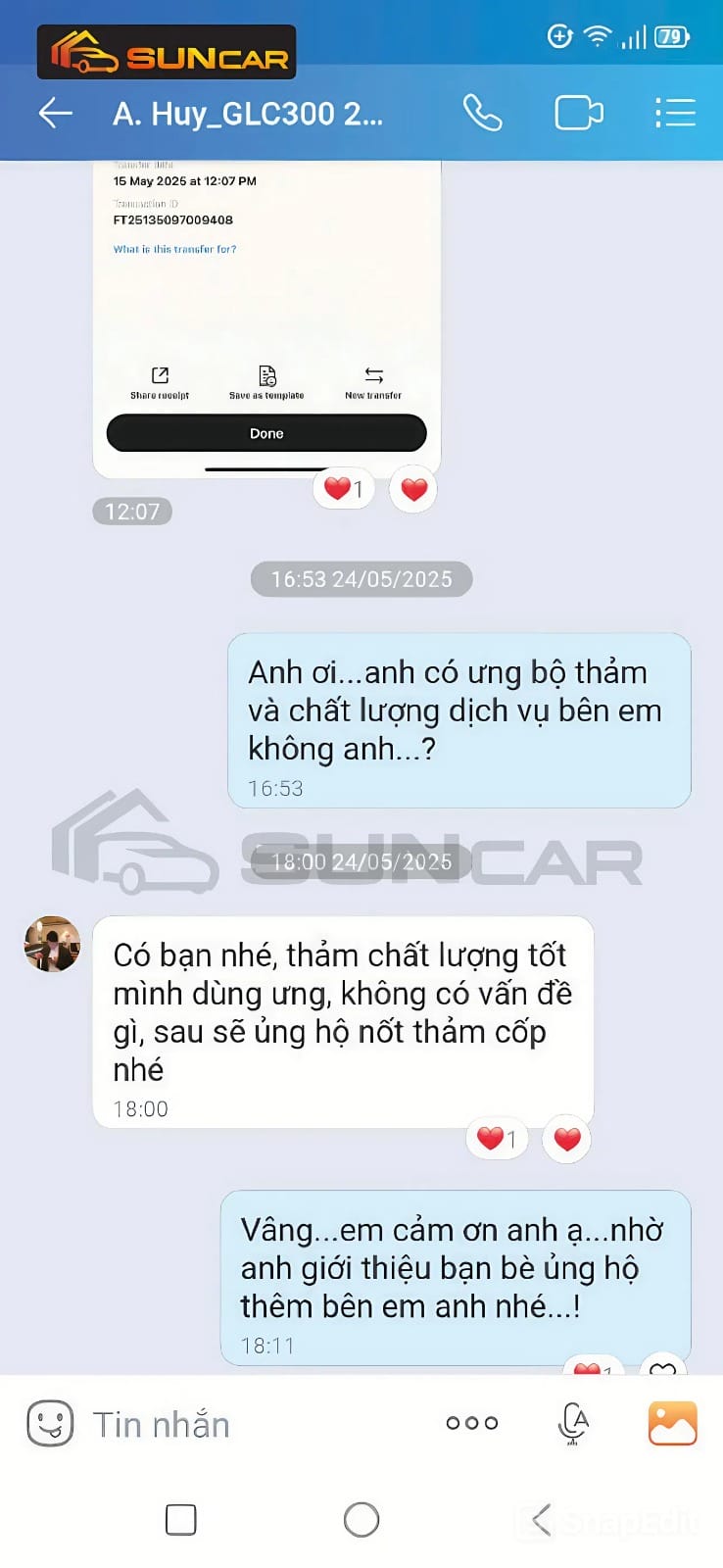Open the chat options menu

point(675,113)
